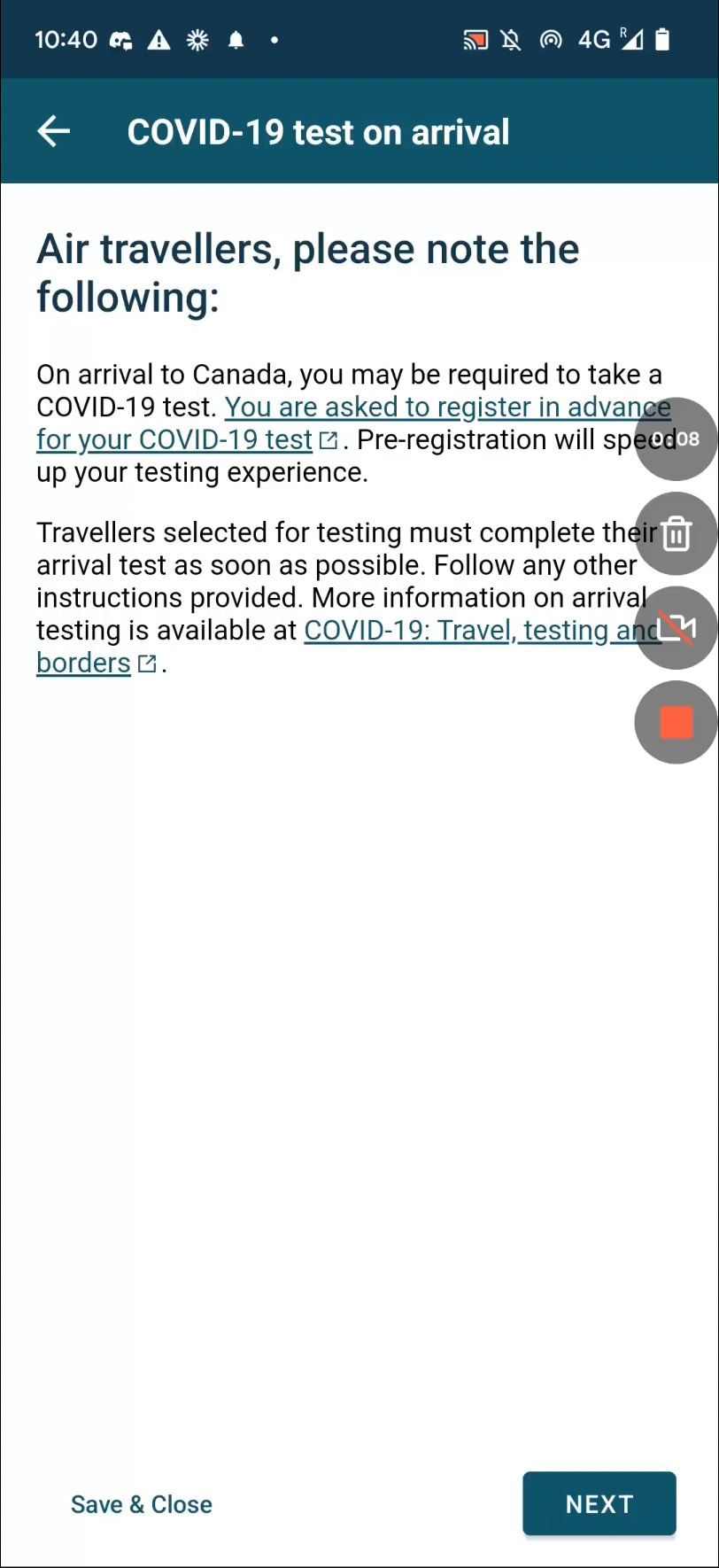Delete the recording with the trash icon
This screenshot has width=719, height=1568.
[x=676, y=534]
